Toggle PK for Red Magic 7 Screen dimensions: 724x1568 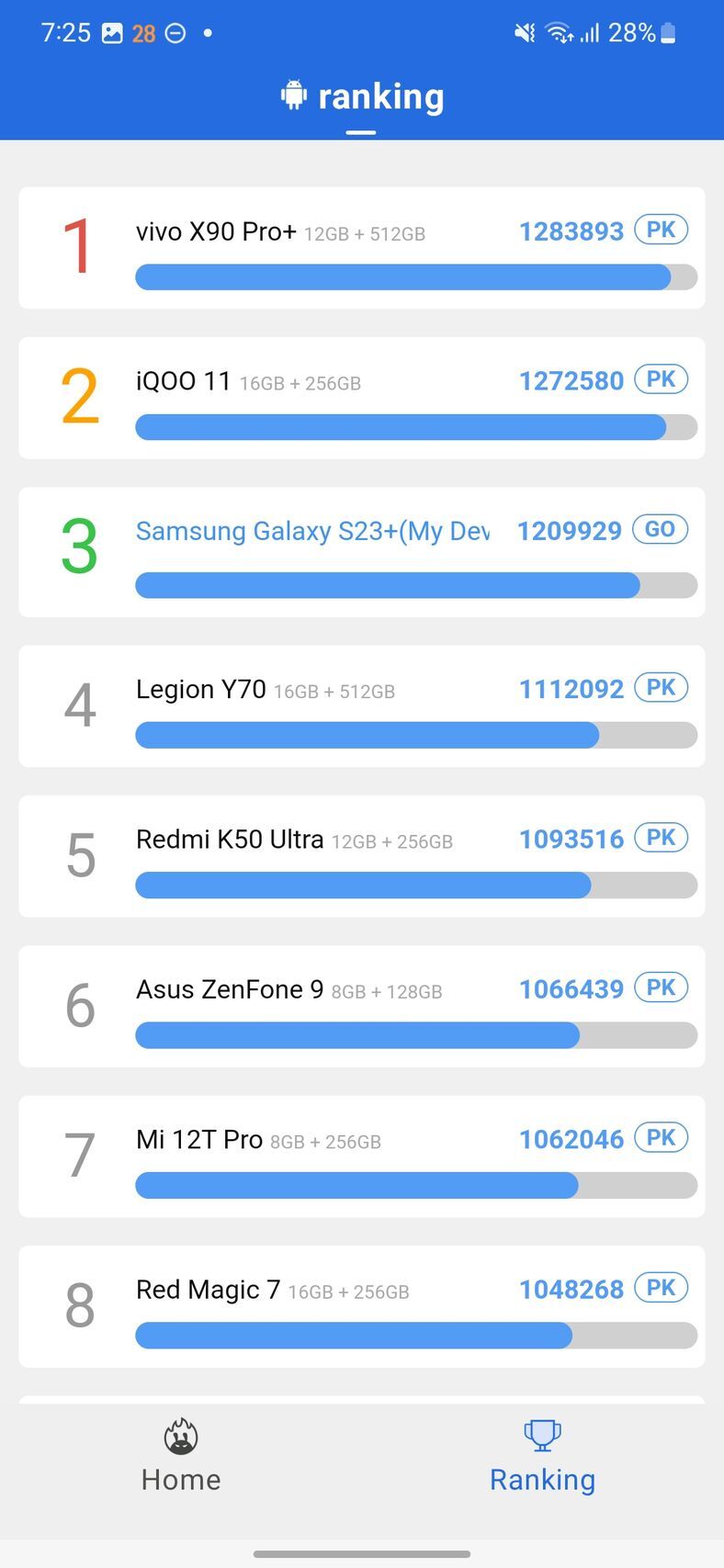click(661, 1287)
